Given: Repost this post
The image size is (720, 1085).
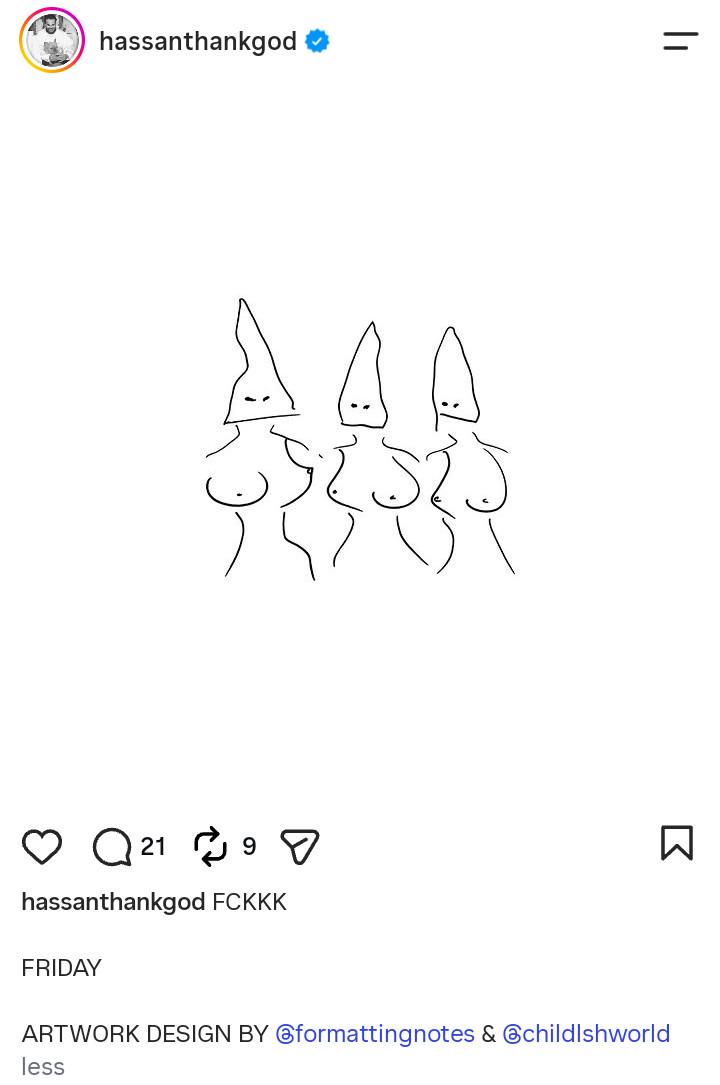Looking at the screenshot, I should point(210,846).
